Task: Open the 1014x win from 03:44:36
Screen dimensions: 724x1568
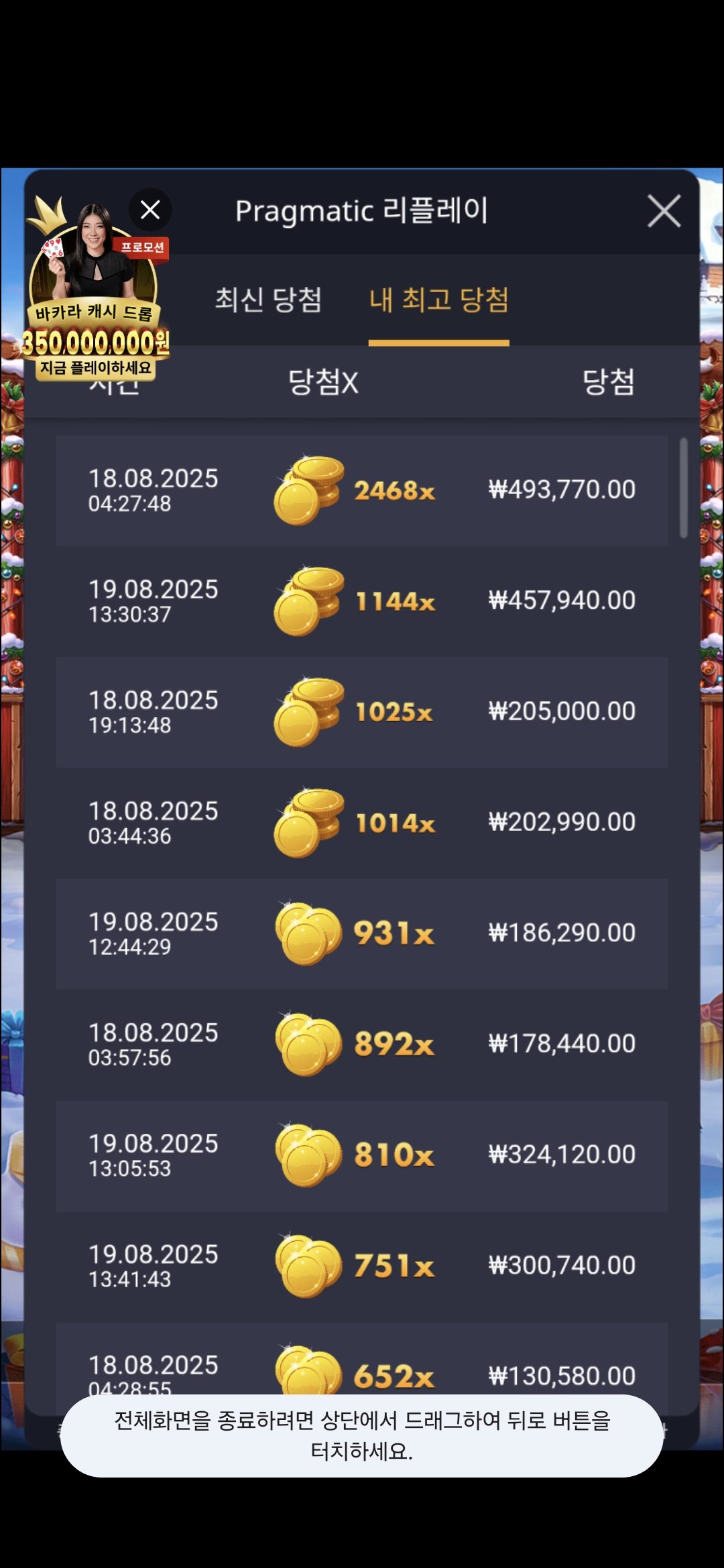Action: pyautogui.click(x=362, y=823)
